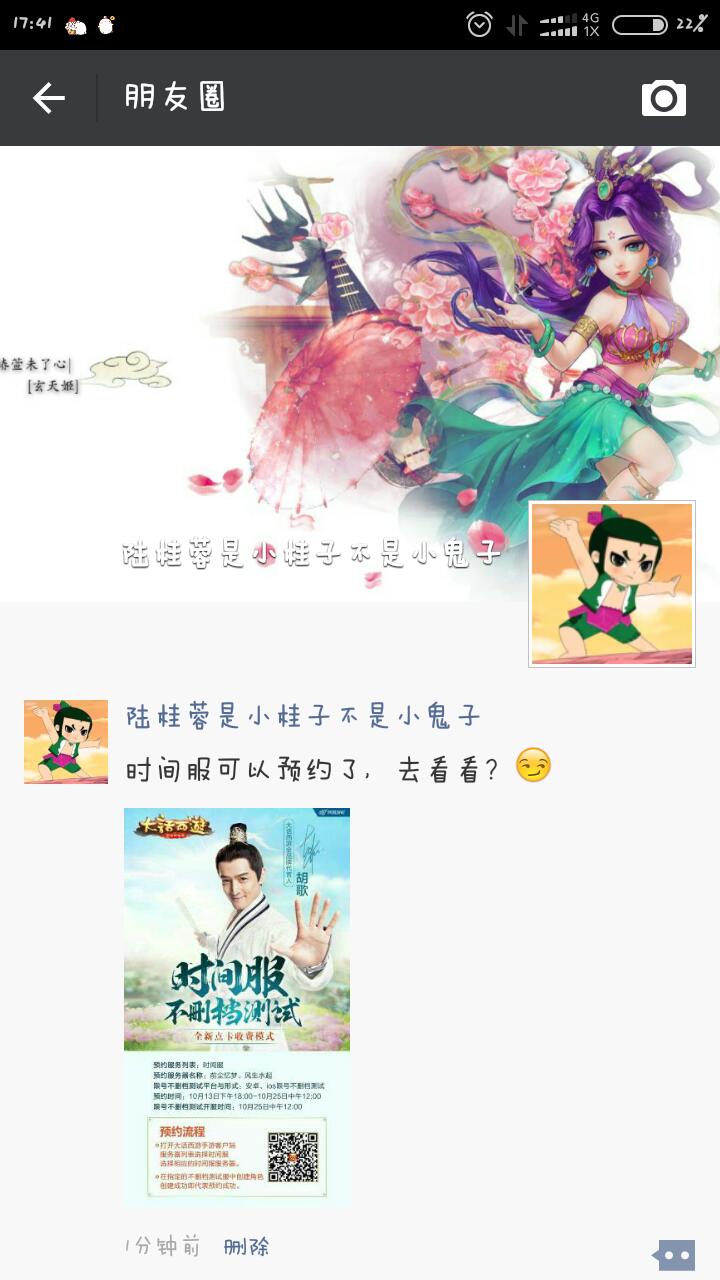Open the post author's small avatar
720x1280 pixels.
(66, 741)
